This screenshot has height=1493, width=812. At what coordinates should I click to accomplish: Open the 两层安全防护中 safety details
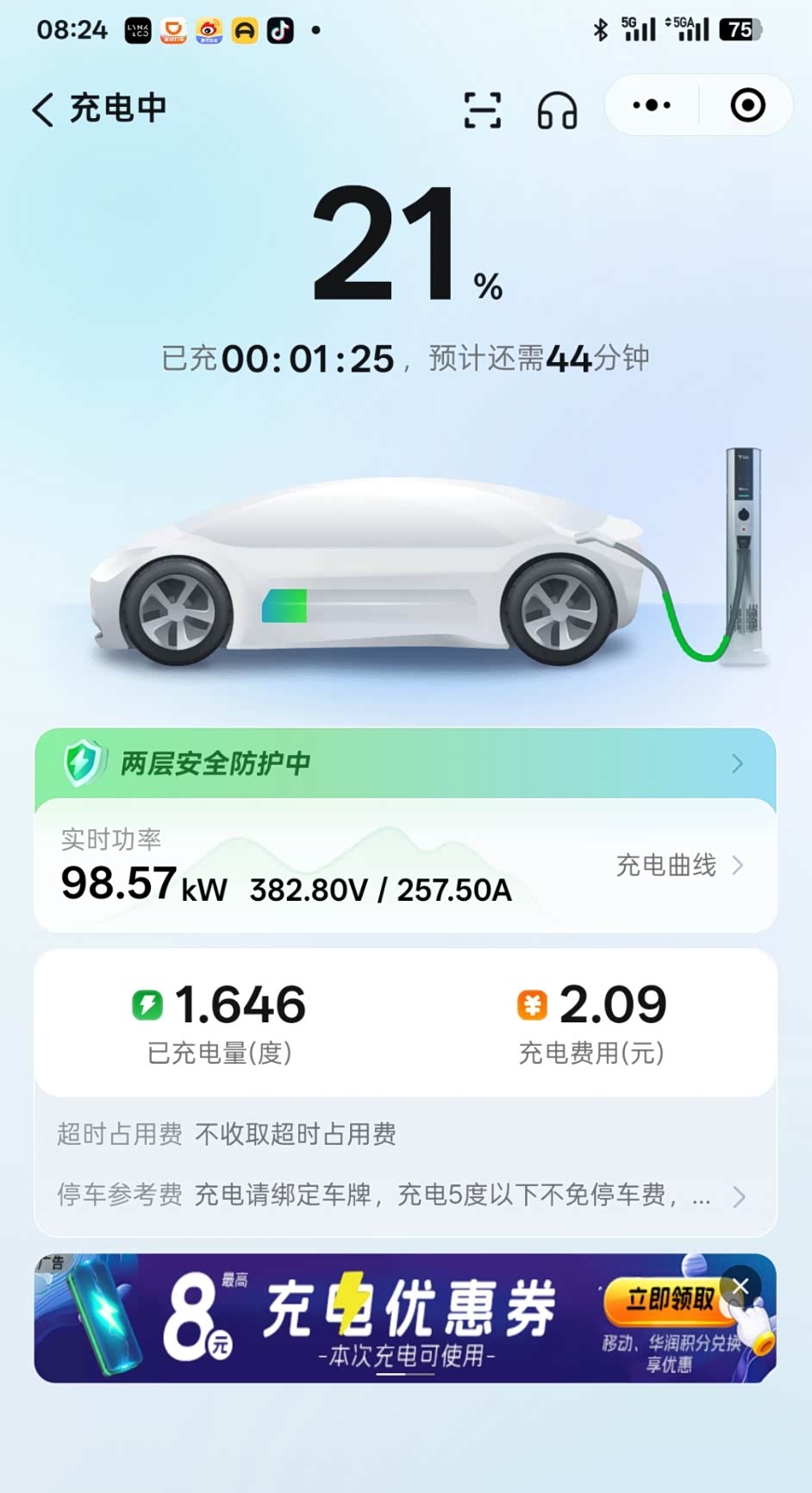tap(405, 764)
